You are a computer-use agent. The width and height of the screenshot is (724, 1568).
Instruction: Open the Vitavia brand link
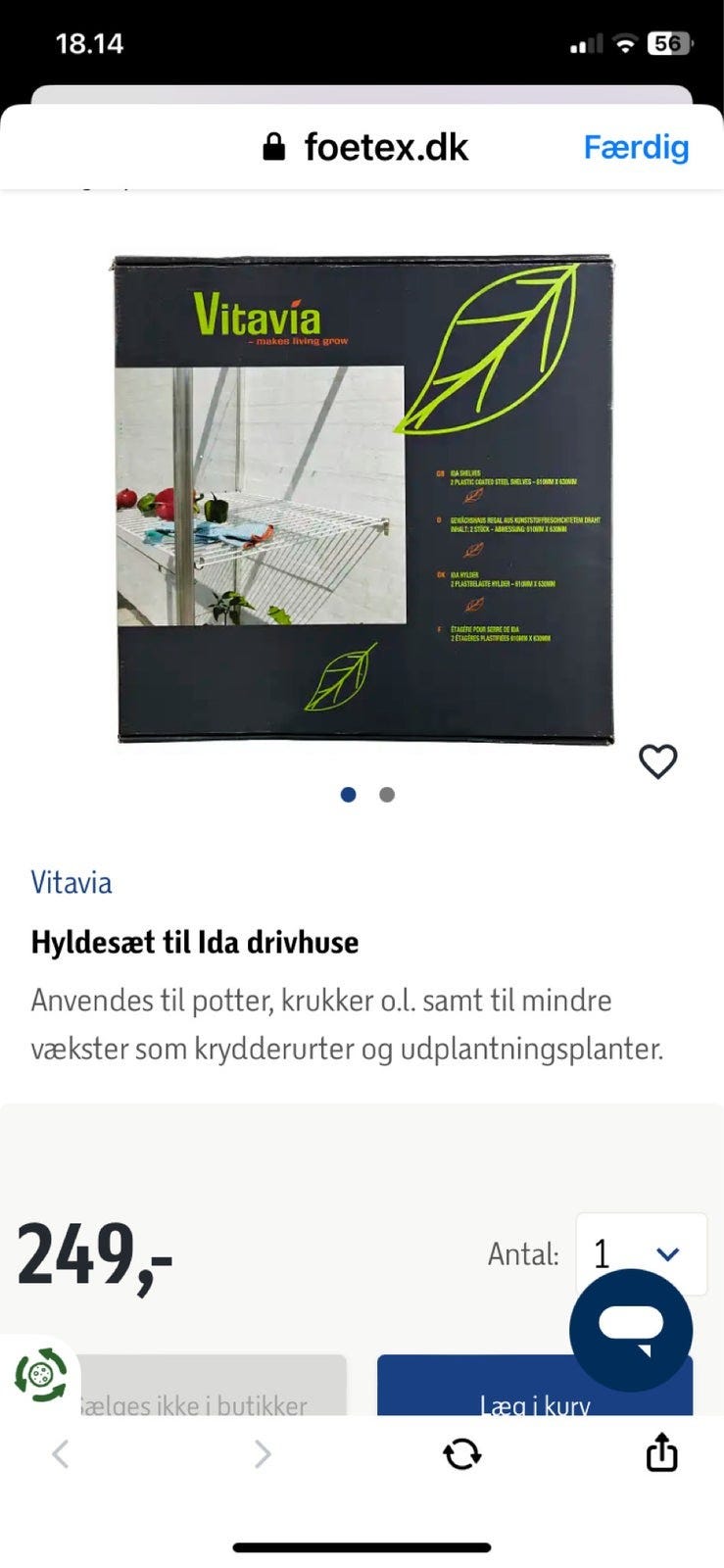71,882
